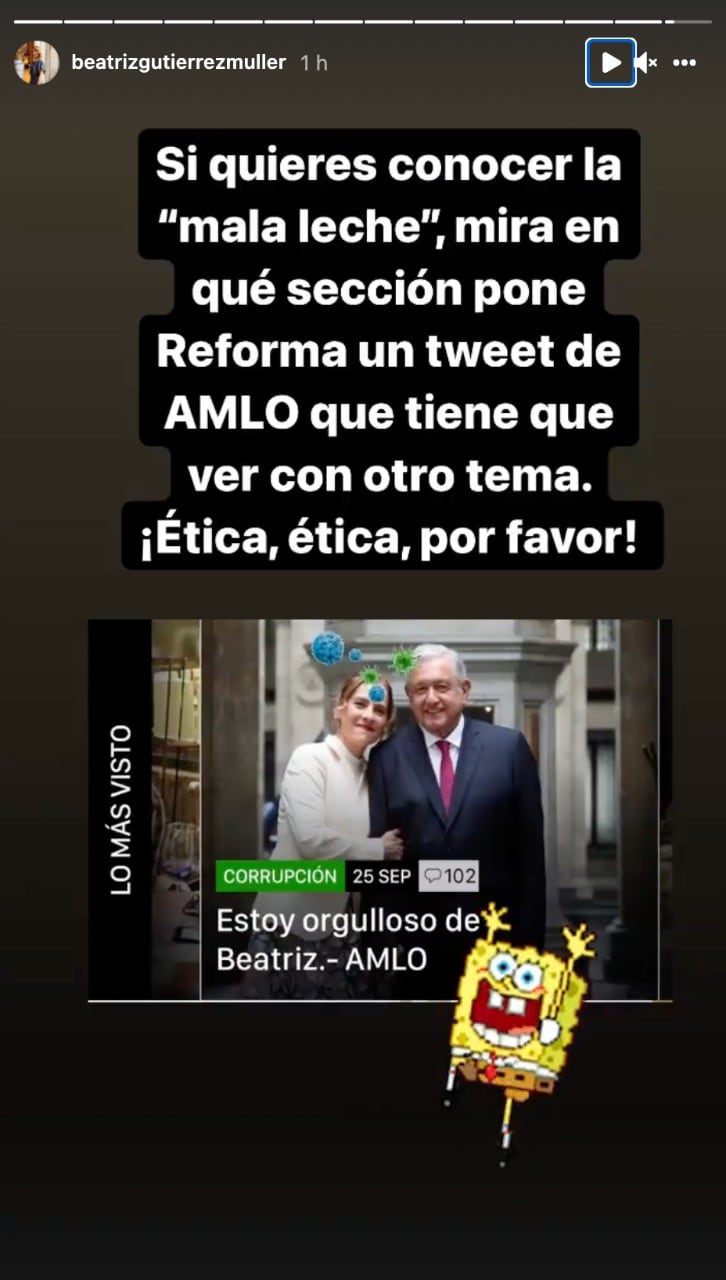Image resolution: width=726 pixels, height=1280 pixels.
Task: Unmute the story audio via the speaker icon
Action: pos(646,62)
